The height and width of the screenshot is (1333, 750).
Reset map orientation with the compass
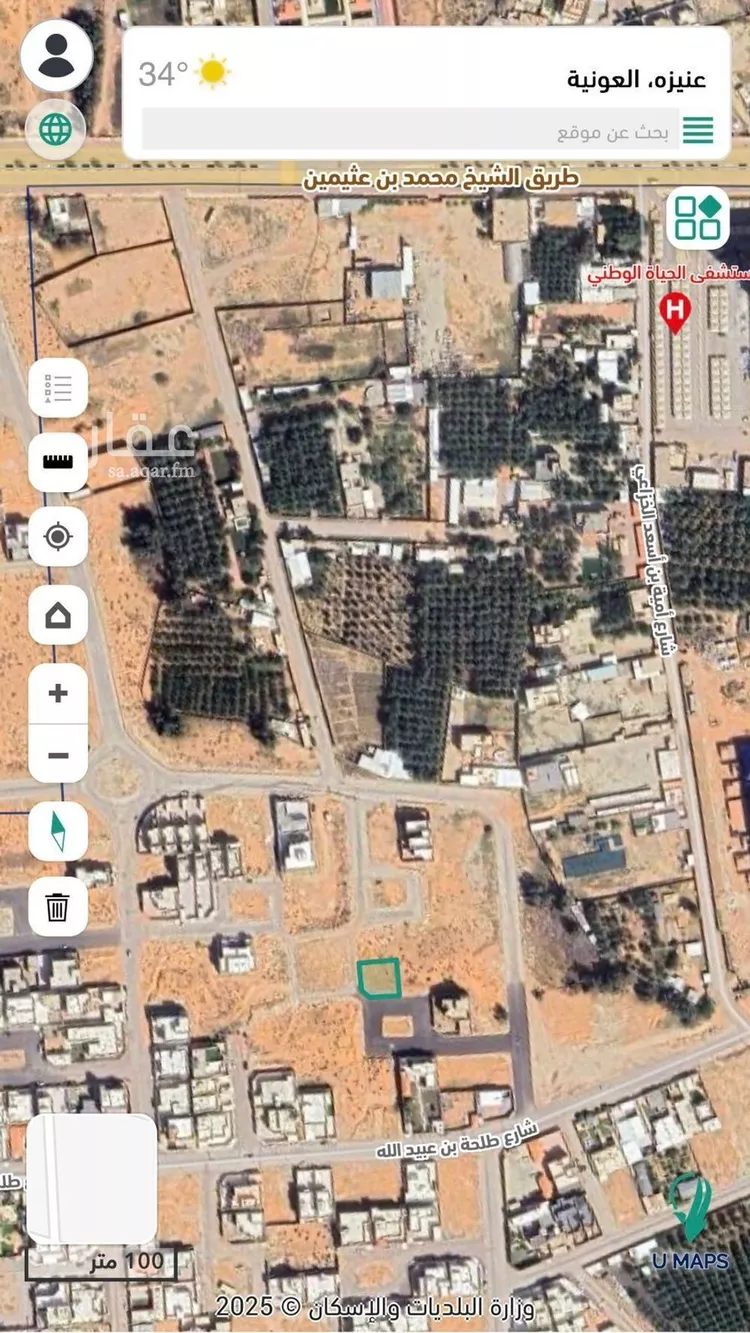[58, 831]
